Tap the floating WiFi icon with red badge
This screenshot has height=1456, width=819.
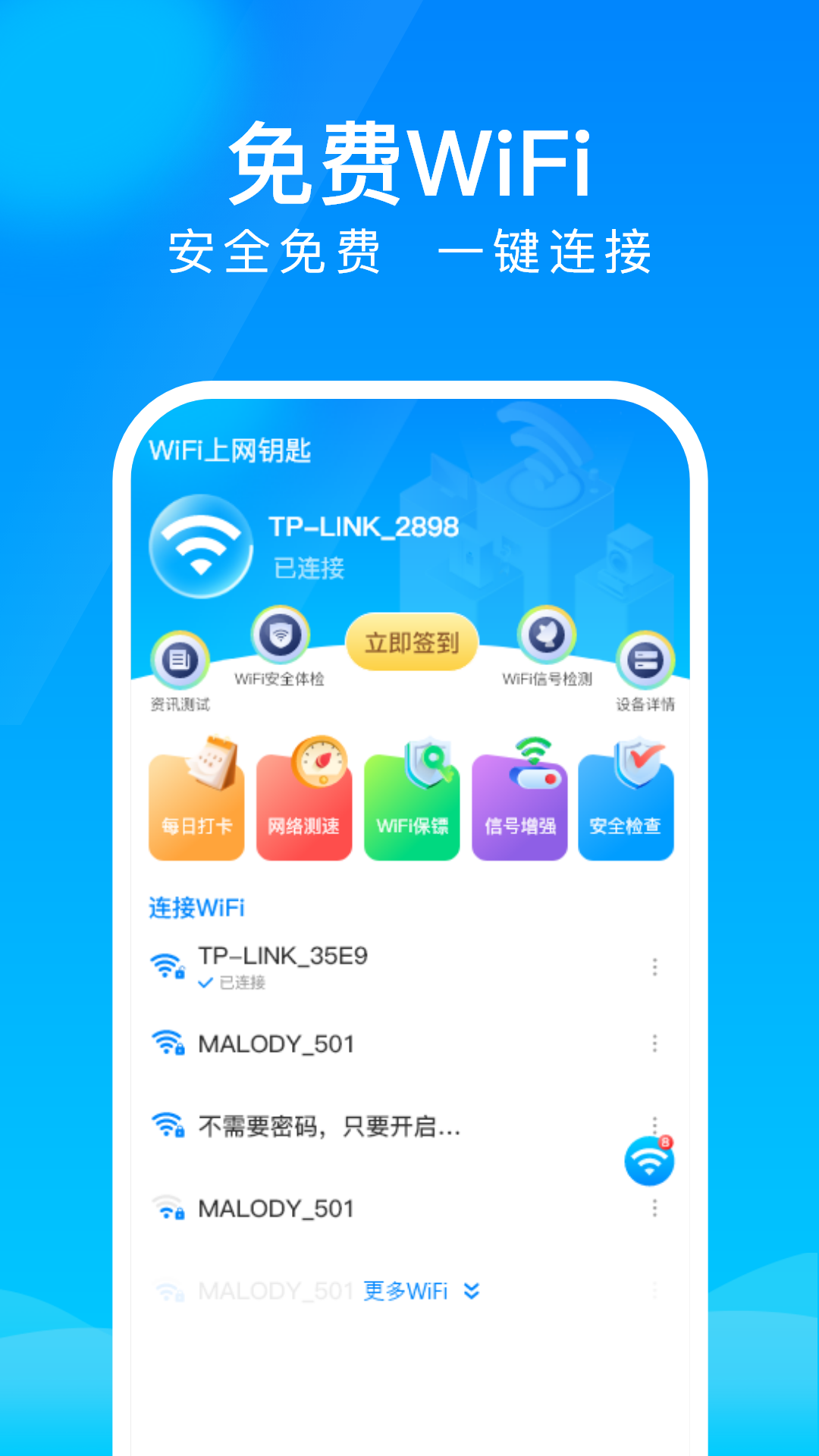pyautogui.click(x=648, y=1161)
